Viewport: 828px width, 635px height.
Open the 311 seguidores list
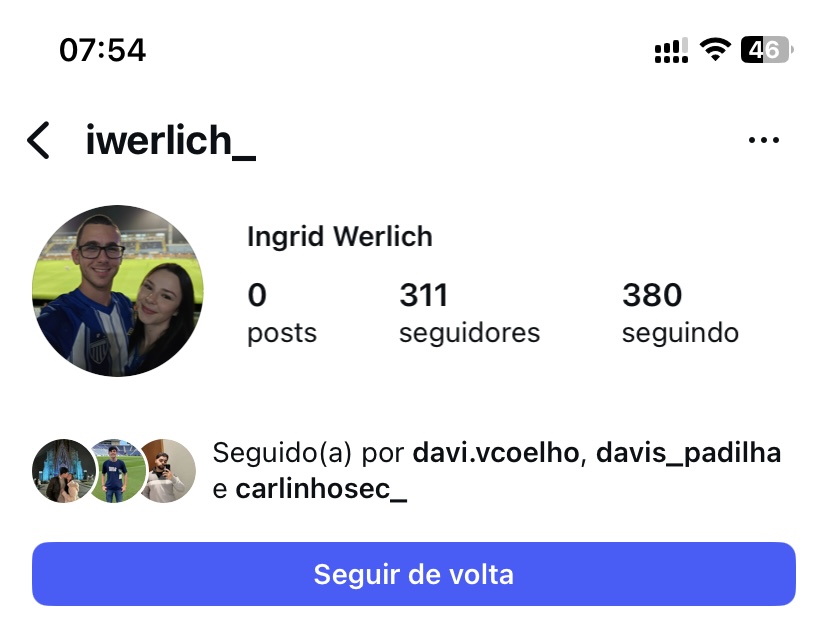coord(468,313)
